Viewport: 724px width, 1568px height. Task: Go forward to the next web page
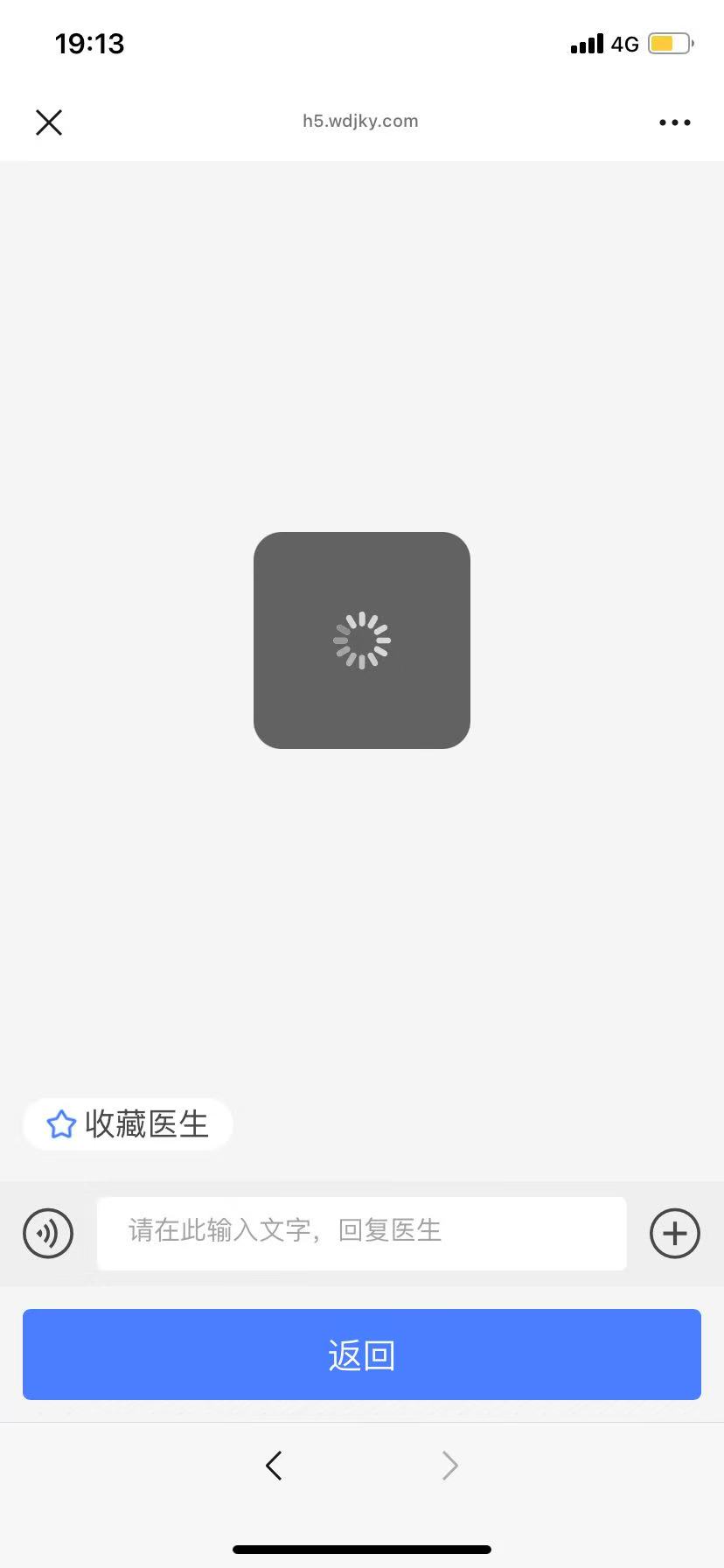click(x=449, y=1465)
